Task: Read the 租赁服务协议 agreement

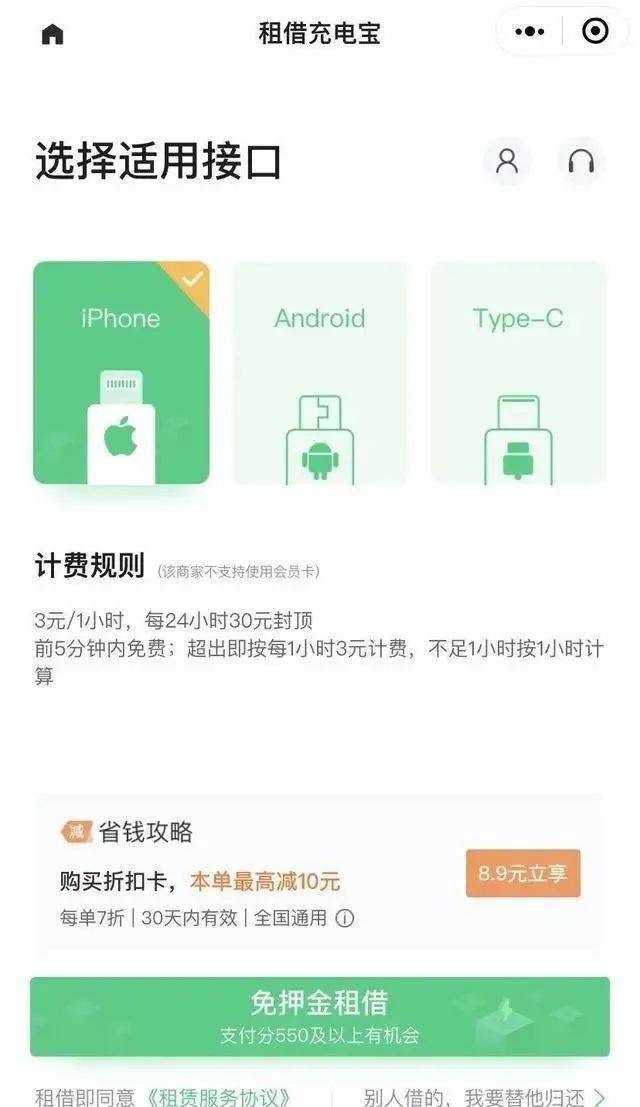Action: click(x=219, y=1097)
